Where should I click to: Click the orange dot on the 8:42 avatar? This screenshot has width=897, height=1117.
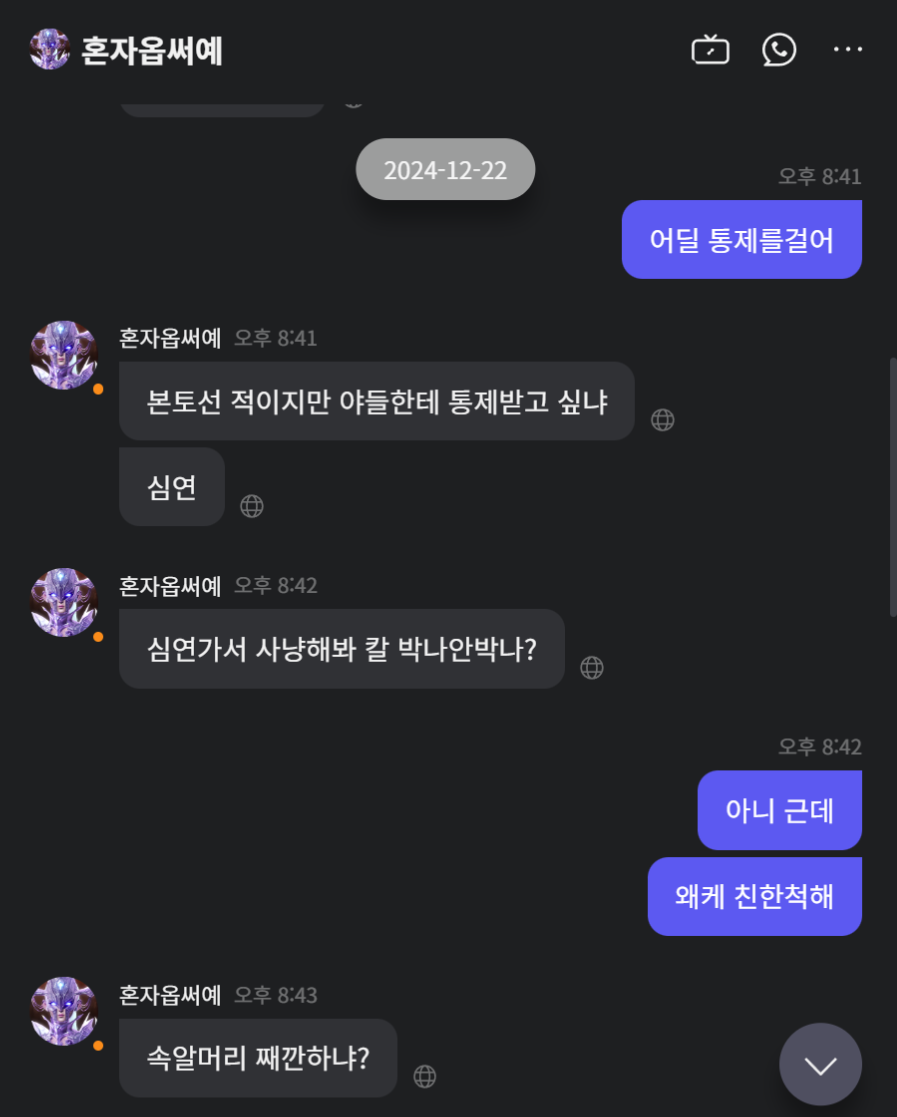(97, 635)
